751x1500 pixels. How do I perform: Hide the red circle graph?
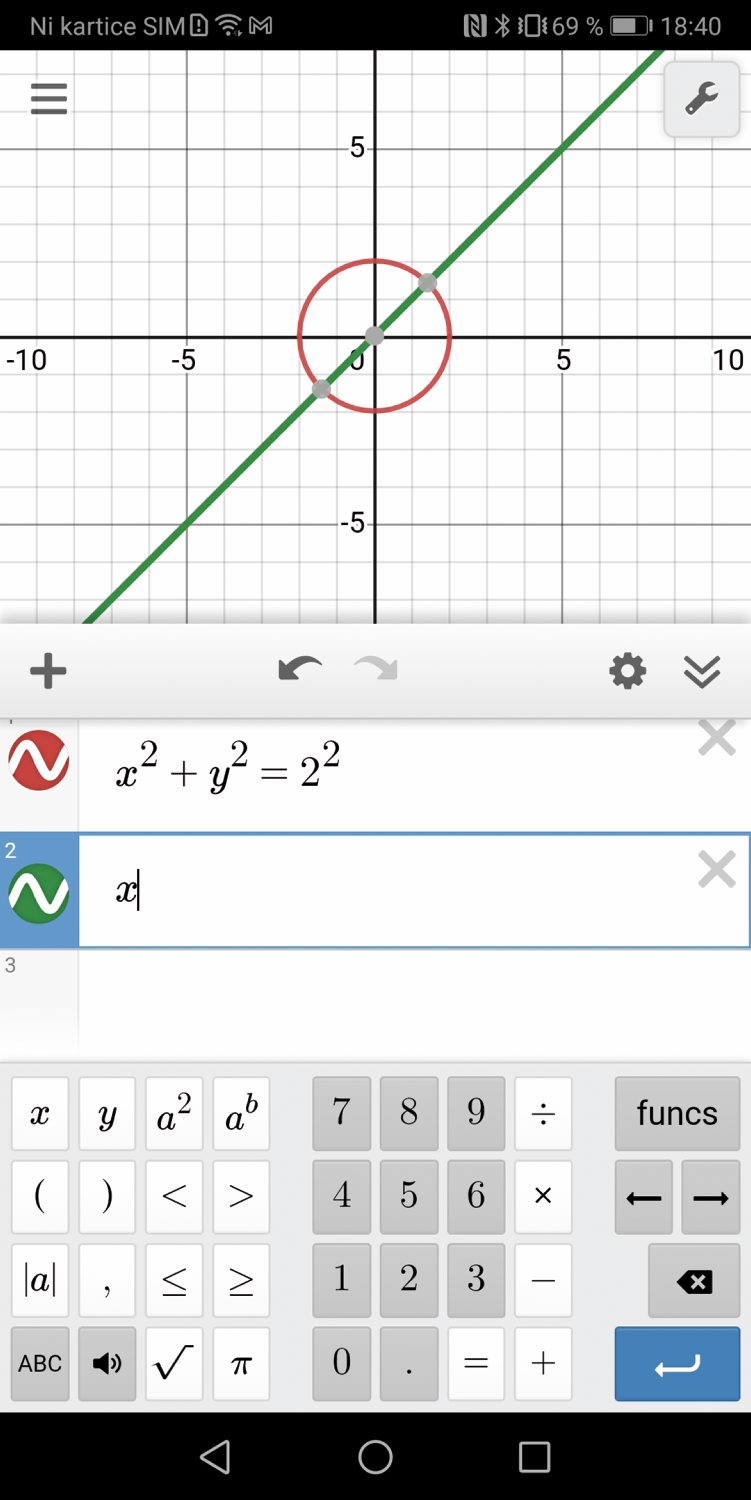(x=39, y=761)
